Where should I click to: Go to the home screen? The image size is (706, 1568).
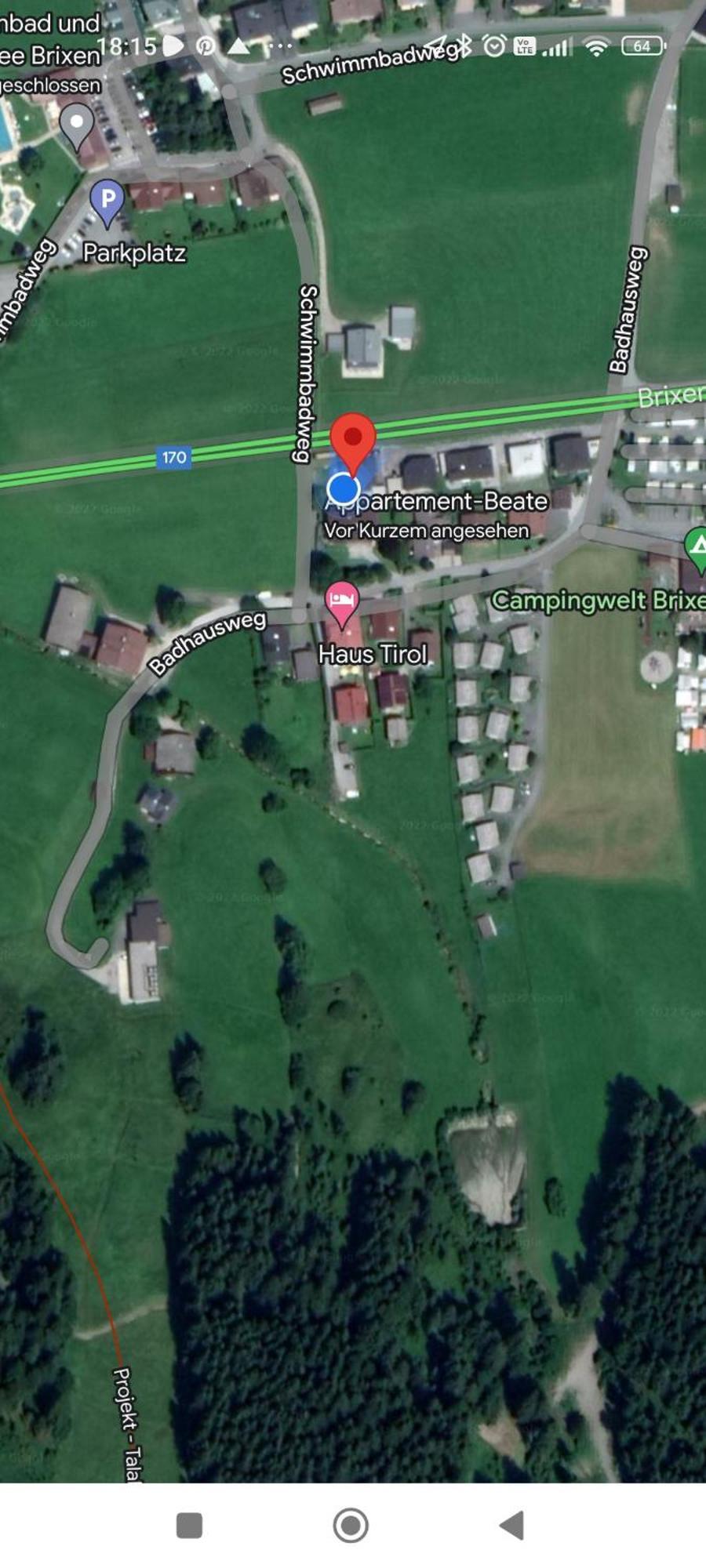[x=351, y=1525]
